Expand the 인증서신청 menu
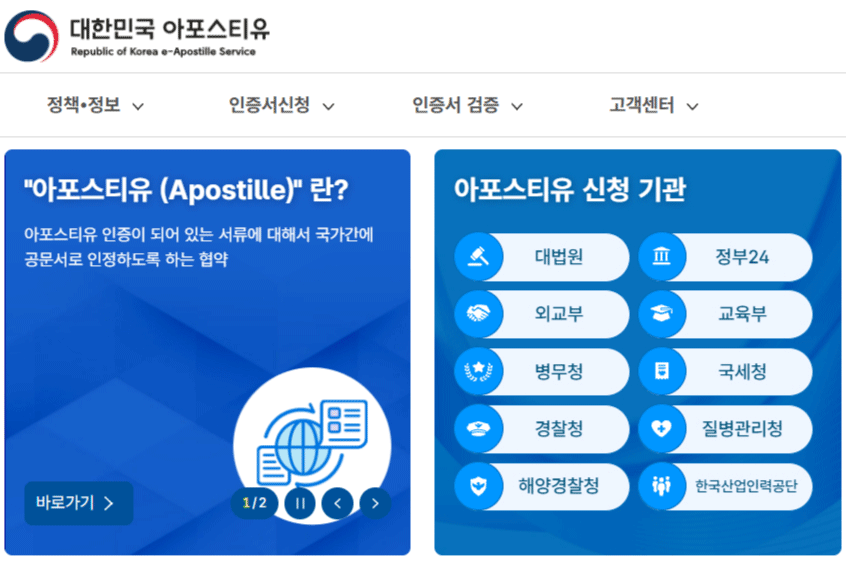 point(281,105)
